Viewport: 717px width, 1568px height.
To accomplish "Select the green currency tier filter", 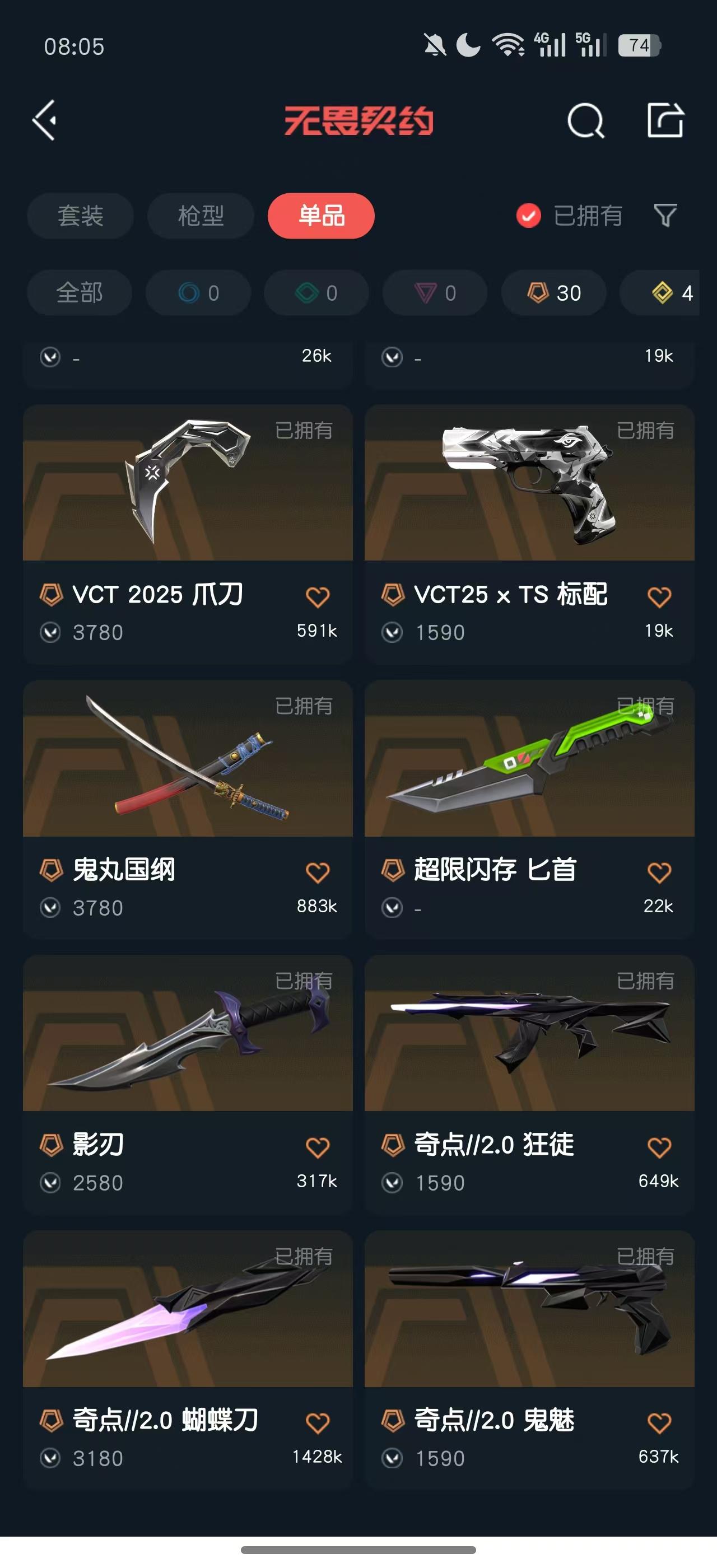I will pyautogui.click(x=316, y=293).
